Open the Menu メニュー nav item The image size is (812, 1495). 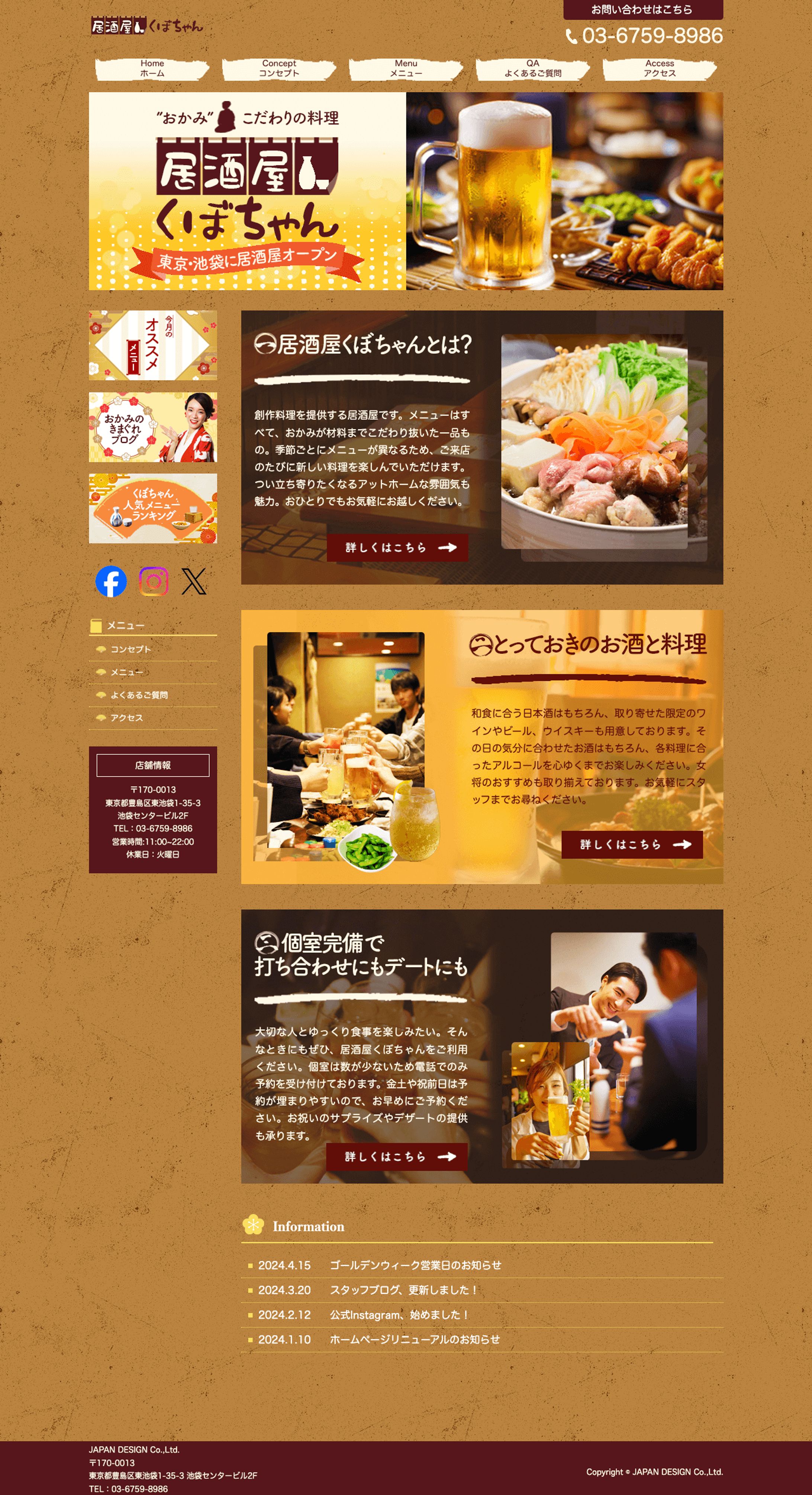tap(406, 68)
